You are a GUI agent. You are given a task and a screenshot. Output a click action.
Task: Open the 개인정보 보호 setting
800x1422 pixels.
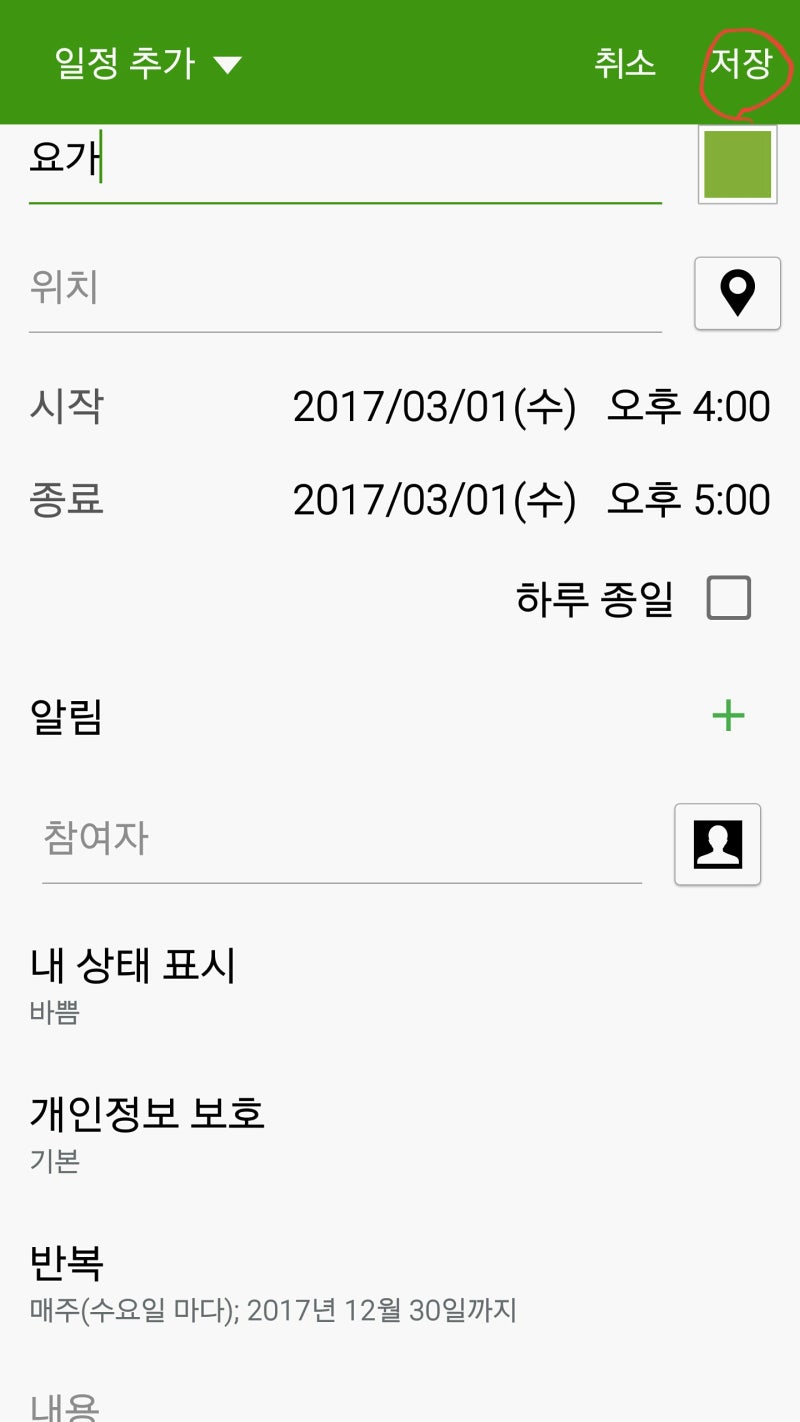400,1131
